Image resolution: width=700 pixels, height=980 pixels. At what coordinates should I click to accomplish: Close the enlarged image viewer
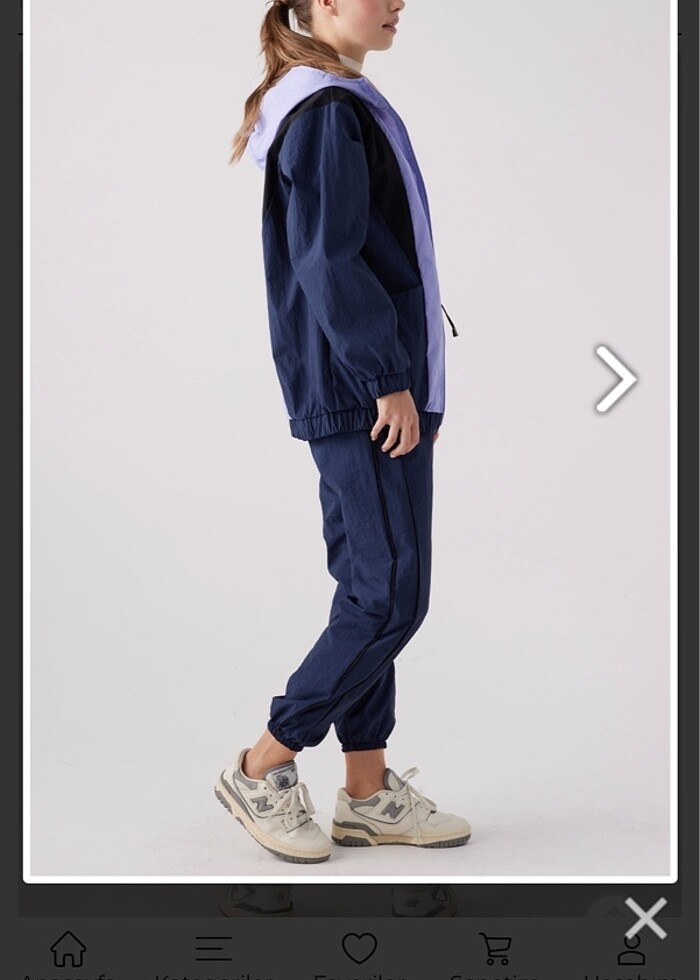(x=645, y=917)
